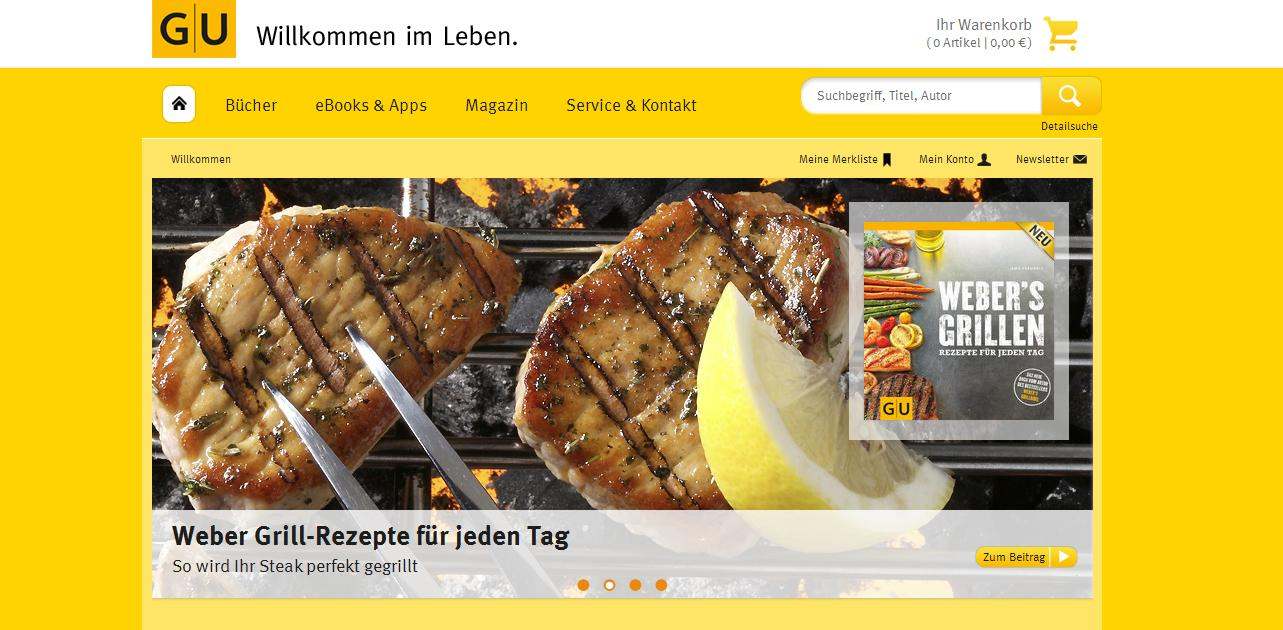The image size is (1283, 630).
Task: Open Service & Kontakt
Action: 631,105
